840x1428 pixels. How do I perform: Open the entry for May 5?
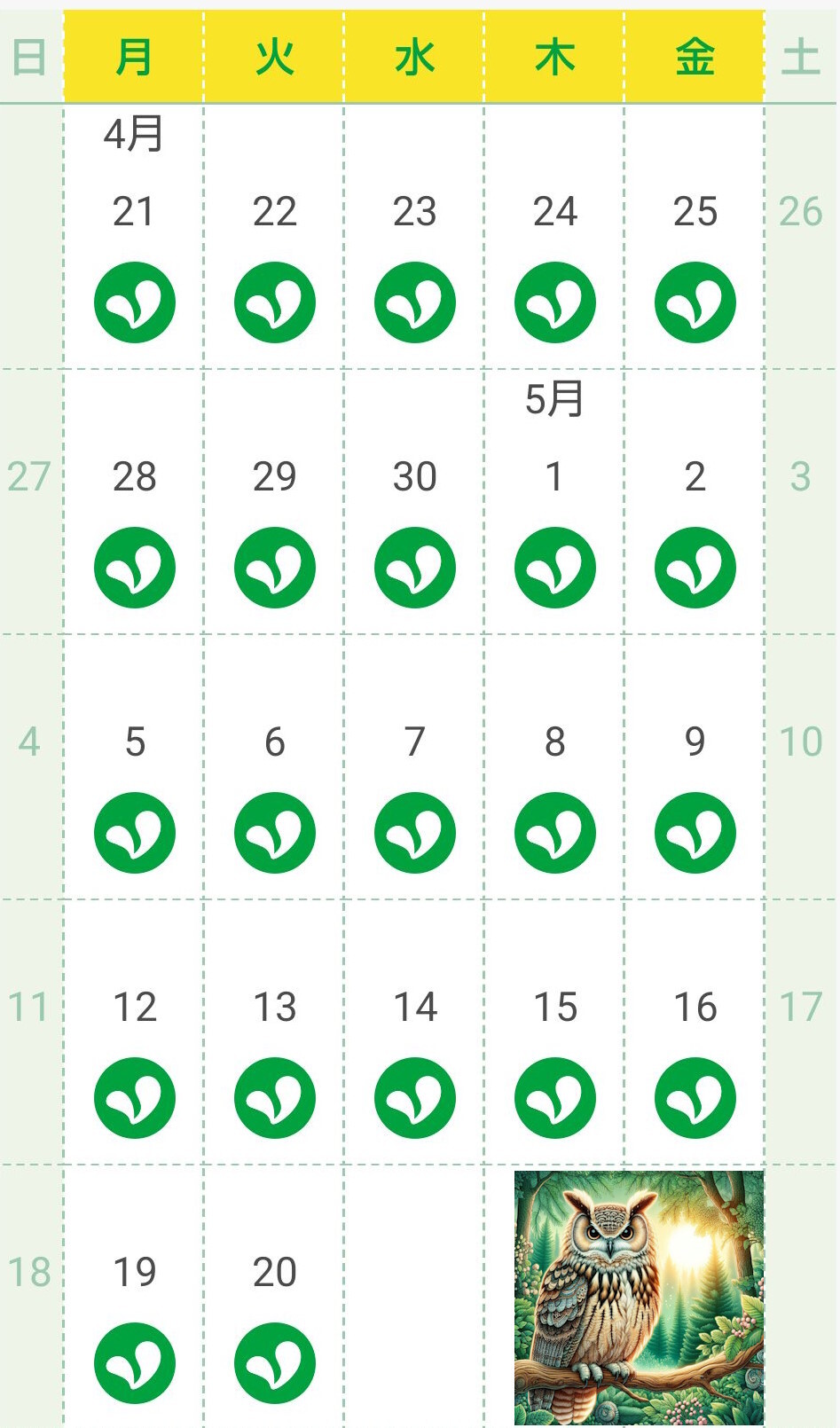coord(135,833)
